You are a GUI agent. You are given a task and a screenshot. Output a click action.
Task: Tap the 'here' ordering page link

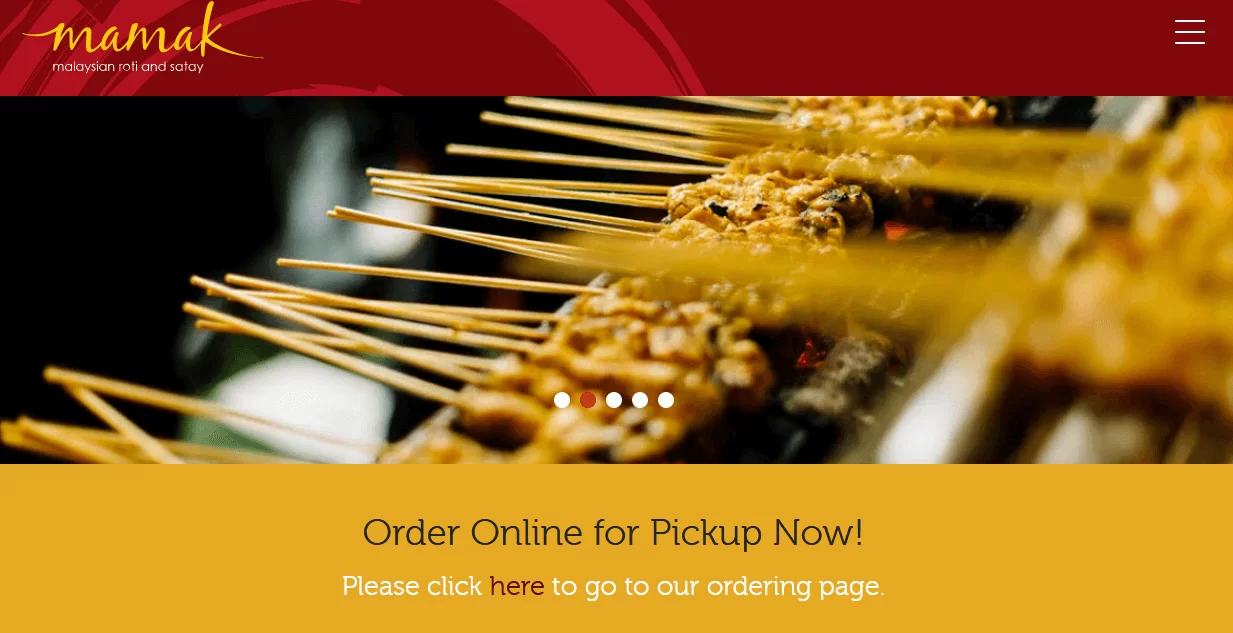coord(516,586)
